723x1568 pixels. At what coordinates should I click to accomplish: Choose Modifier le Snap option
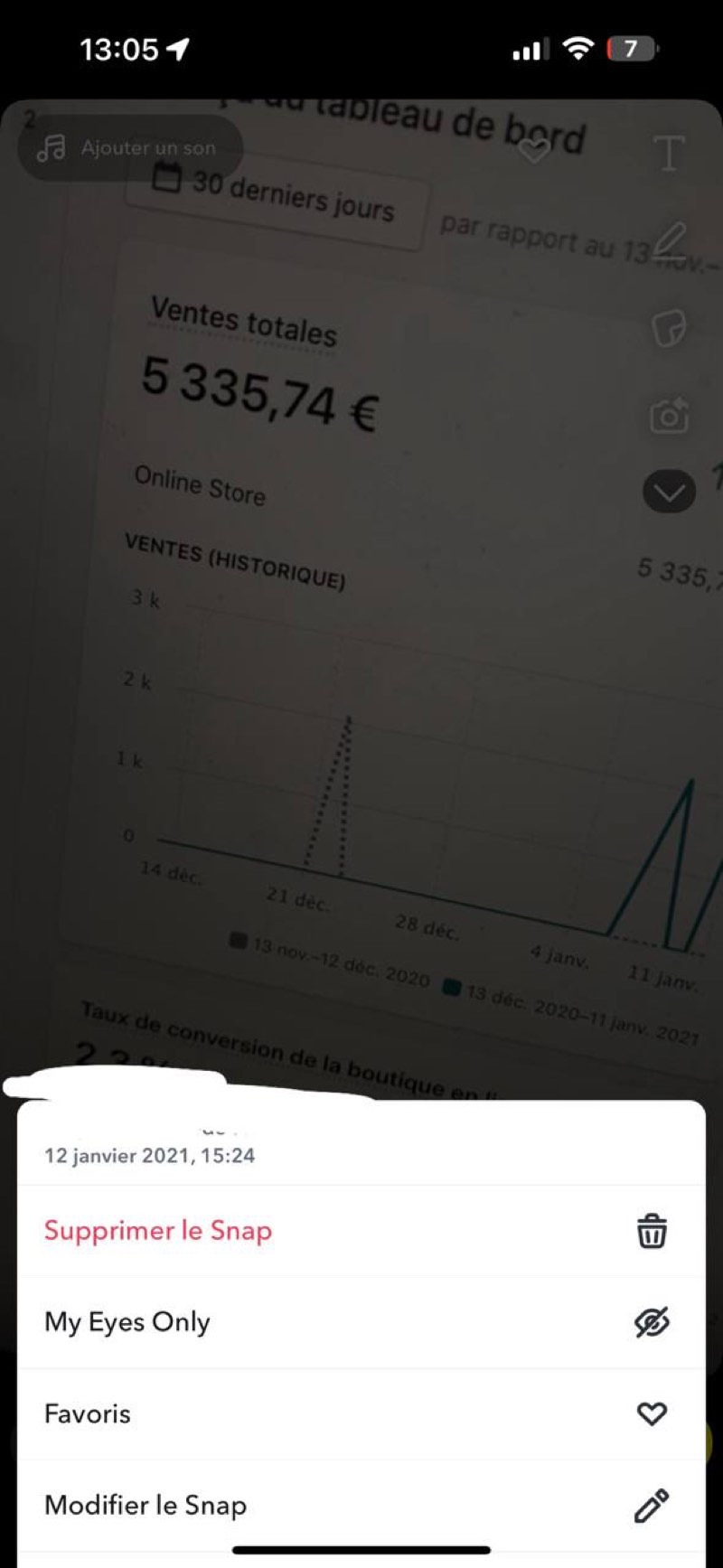click(146, 1505)
